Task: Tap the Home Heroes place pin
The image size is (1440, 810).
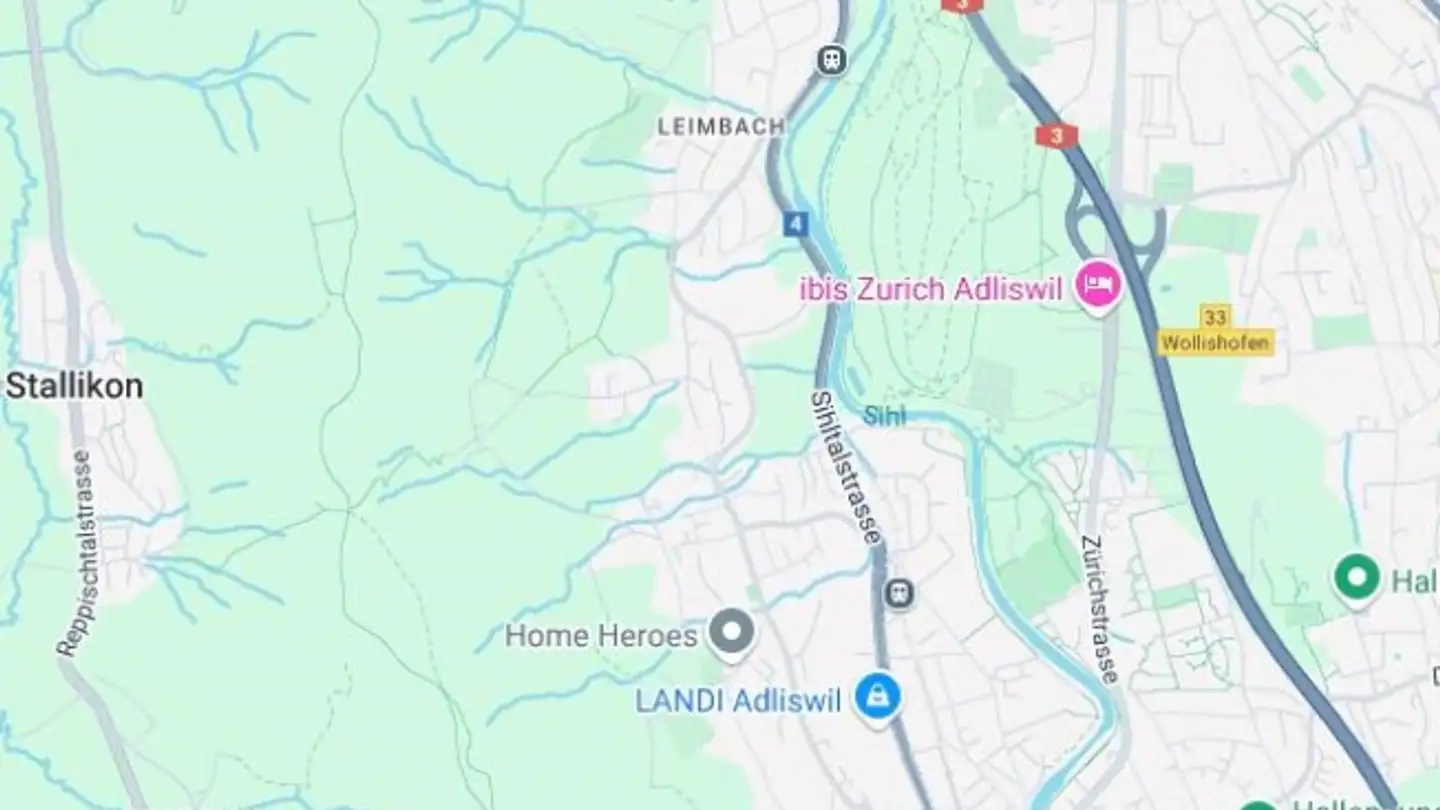Action: pos(732,633)
